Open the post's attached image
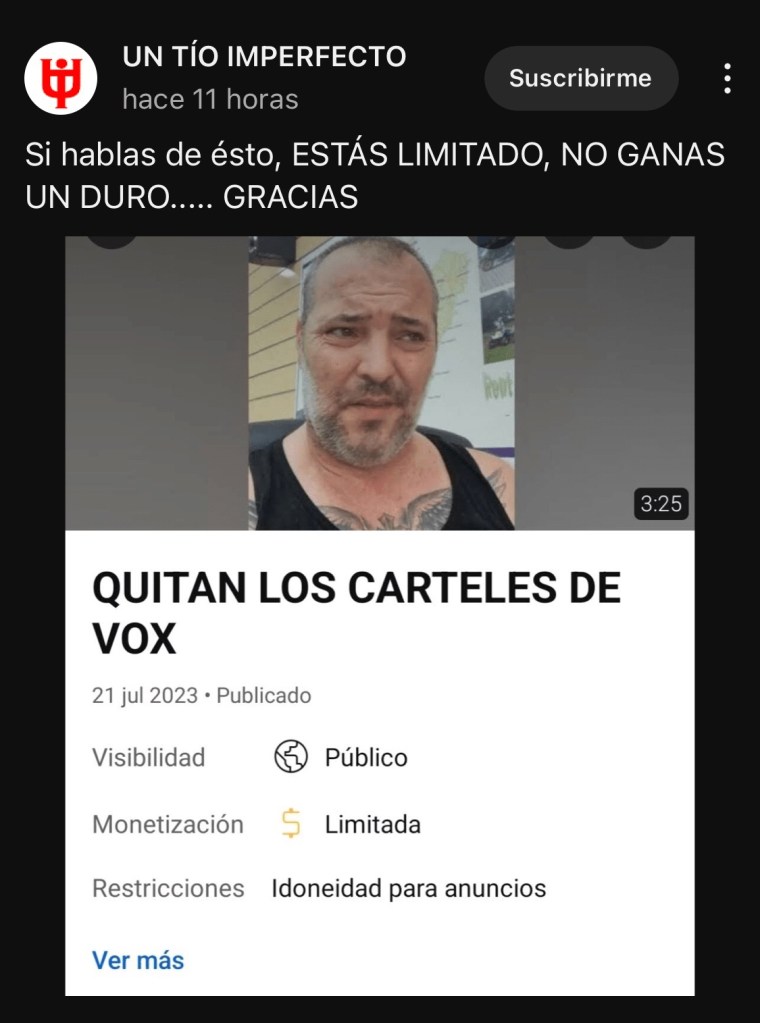760x1023 pixels. [380, 615]
